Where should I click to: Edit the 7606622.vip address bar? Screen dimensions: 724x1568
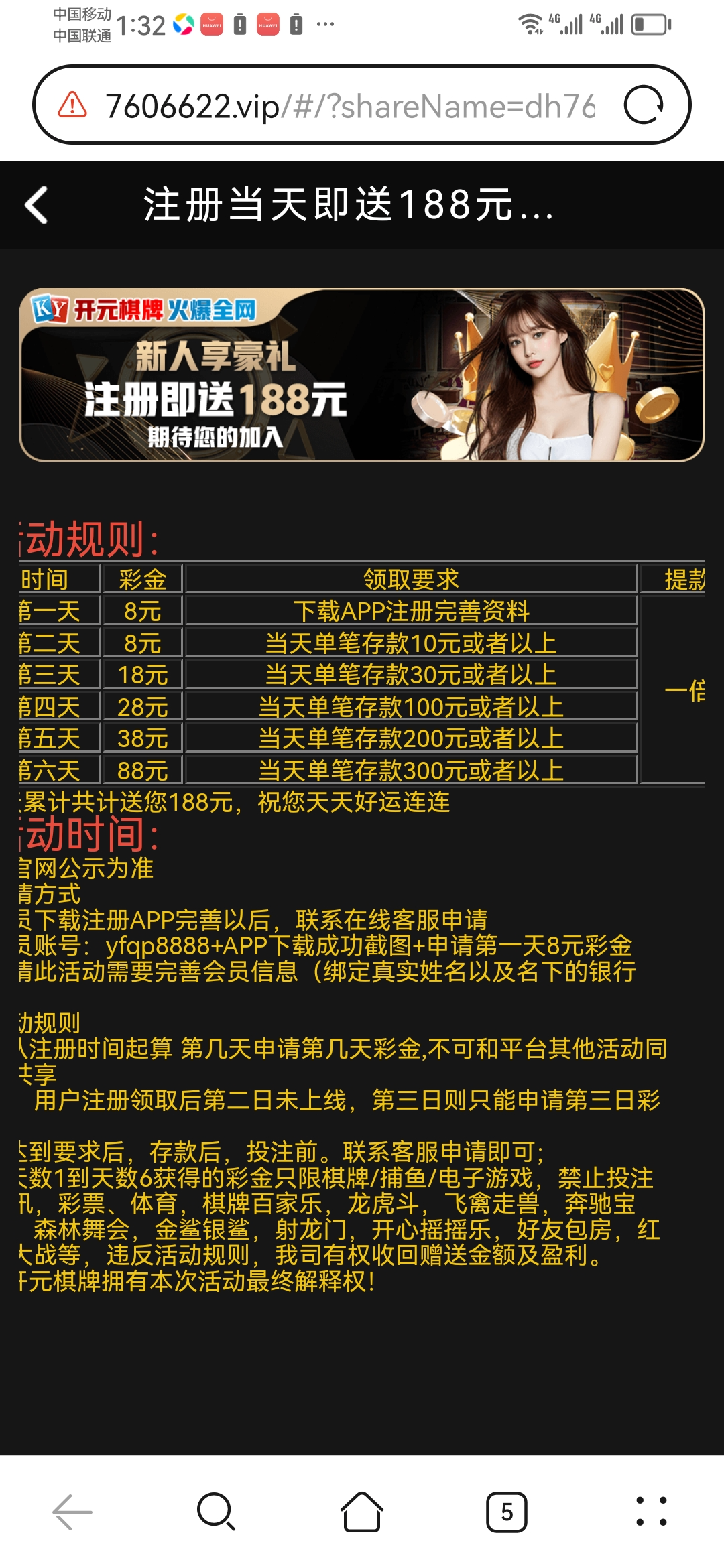(349, 106)
